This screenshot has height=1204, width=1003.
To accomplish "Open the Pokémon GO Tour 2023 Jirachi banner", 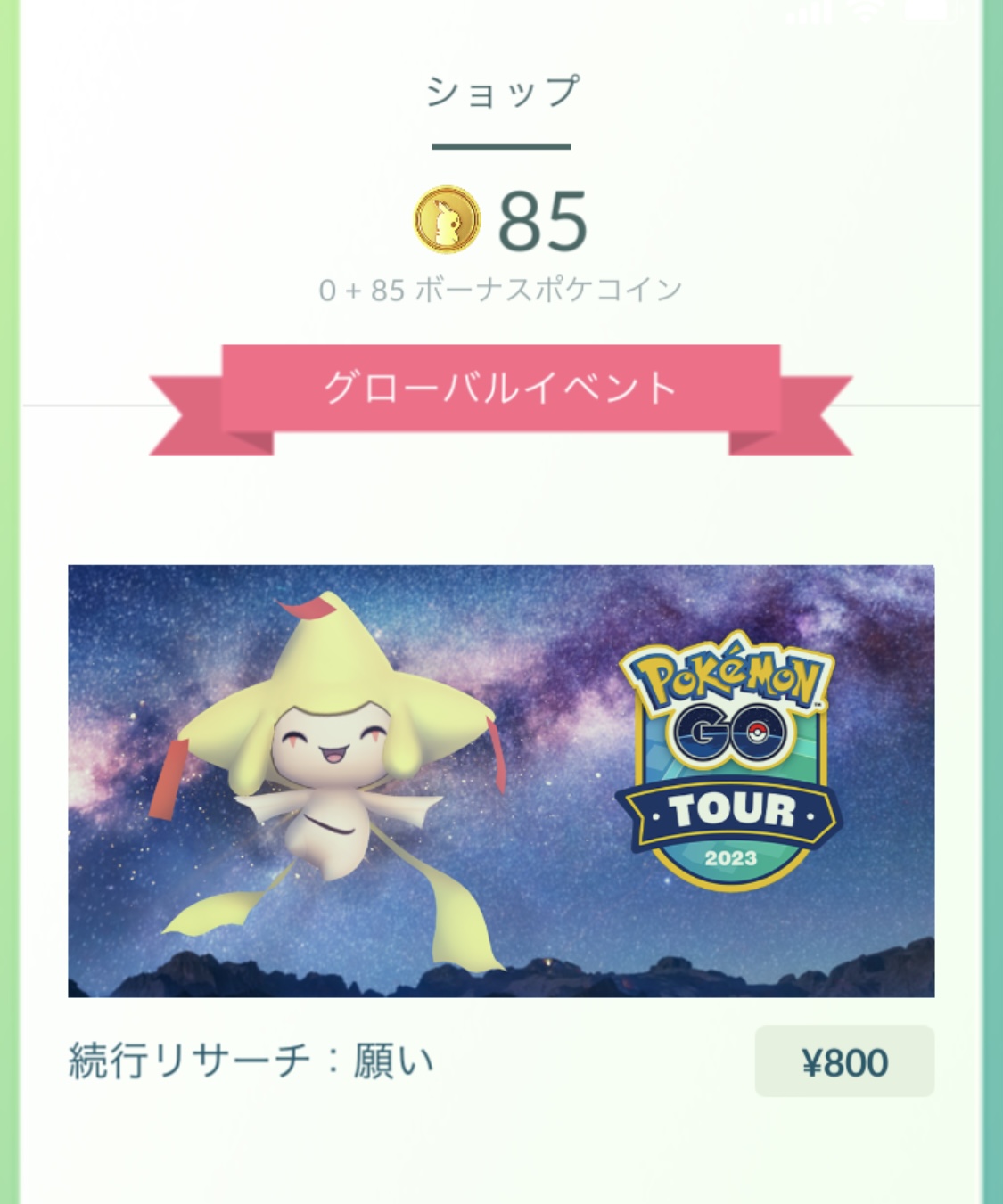I will [x=501, y=781].
